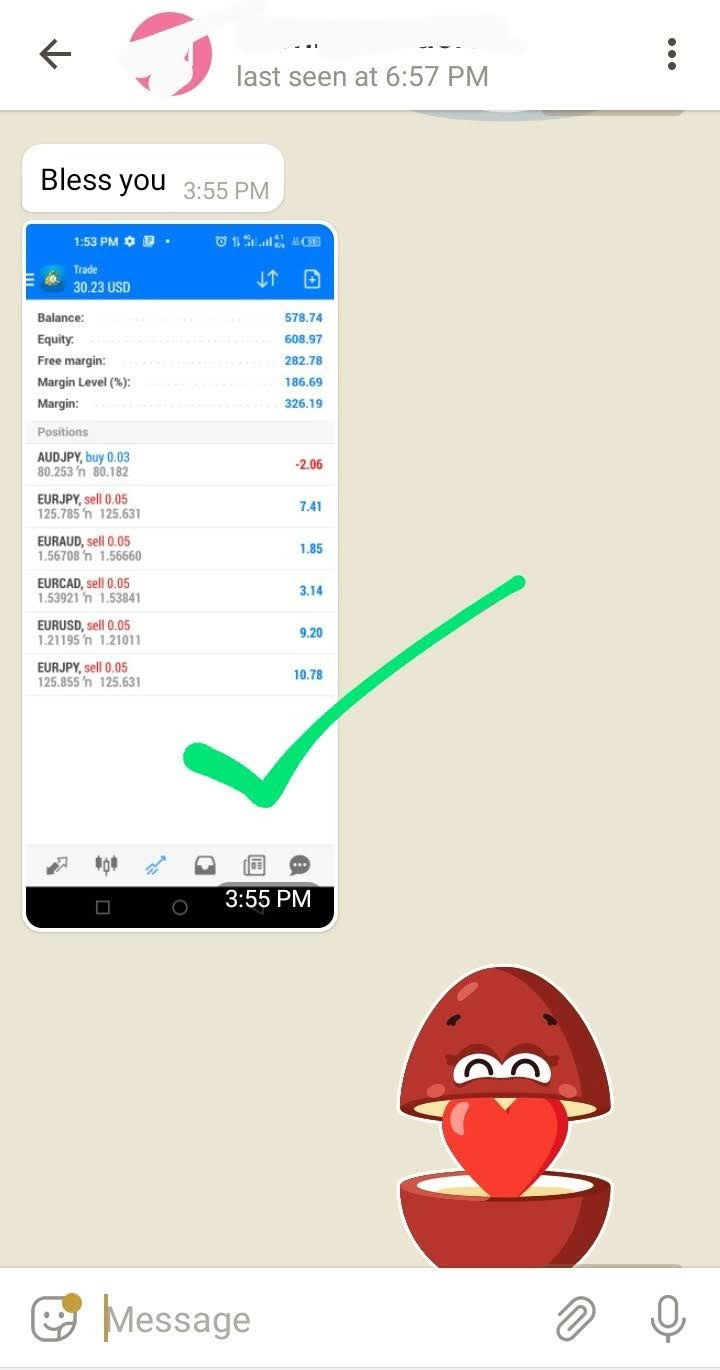Image resolution: width=720 pixels, height=1370 pixels.
Task: Tap the microphone to record voice
Action: (x=668, y=1319)
